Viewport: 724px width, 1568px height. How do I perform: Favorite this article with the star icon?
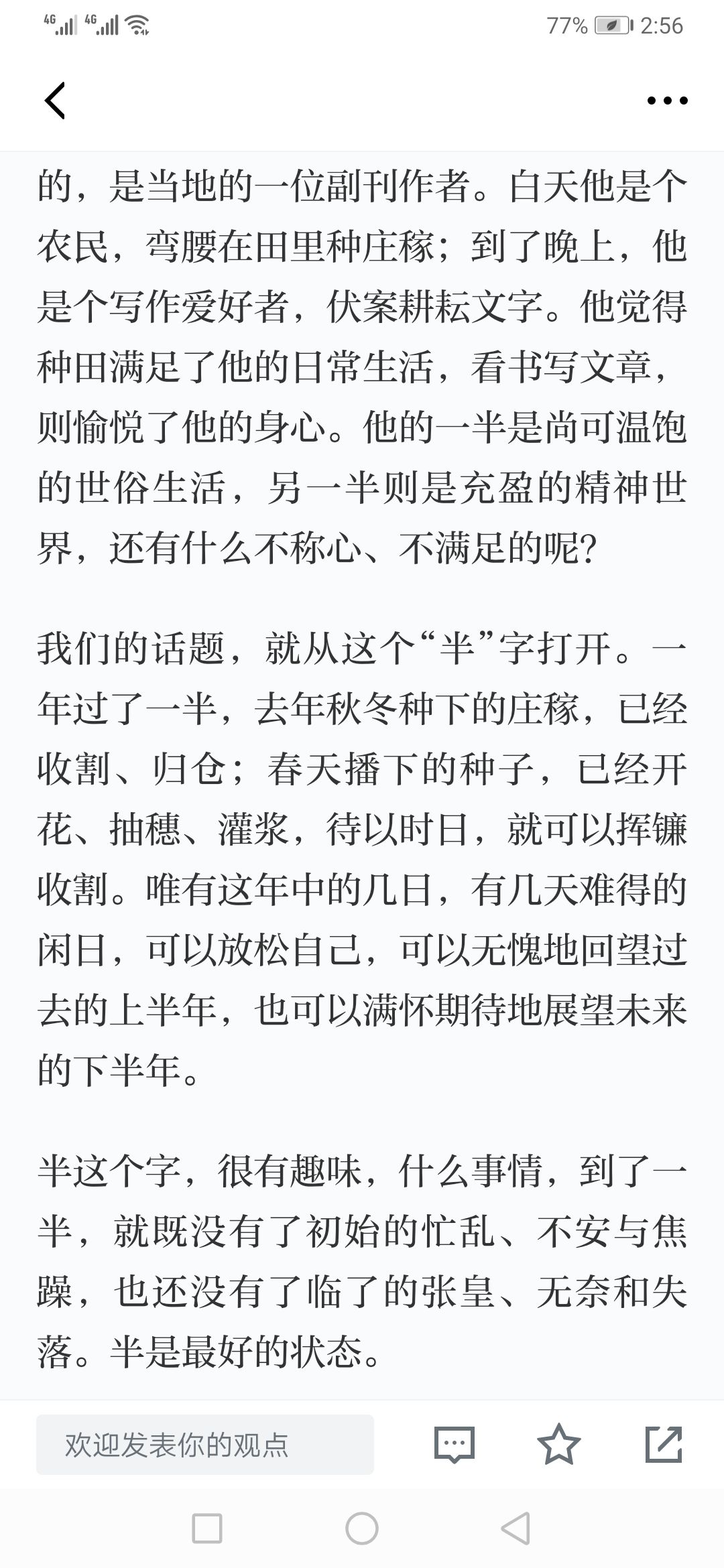559,1444
